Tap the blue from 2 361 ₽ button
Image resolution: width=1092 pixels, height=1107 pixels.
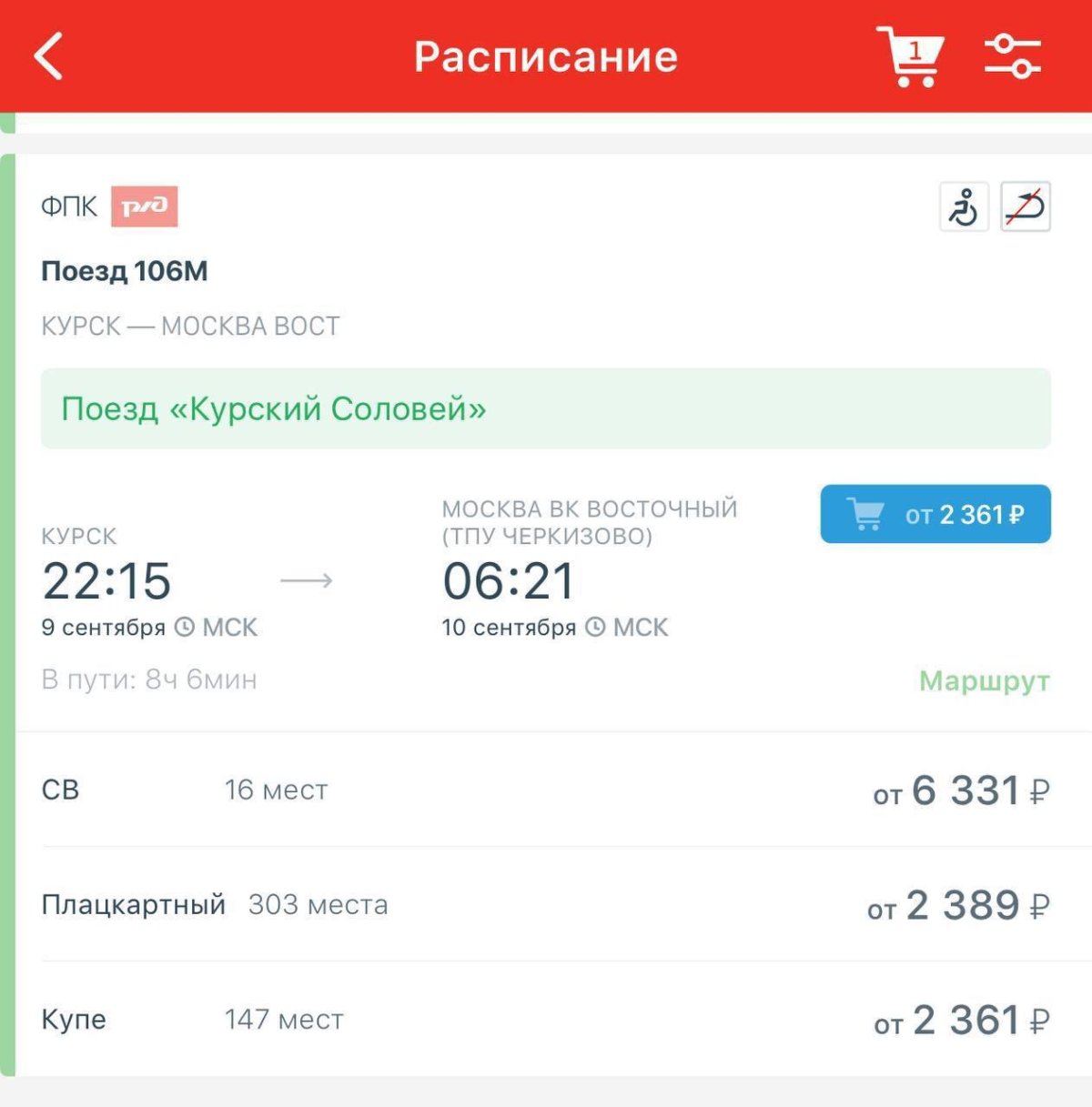point(935,514)
